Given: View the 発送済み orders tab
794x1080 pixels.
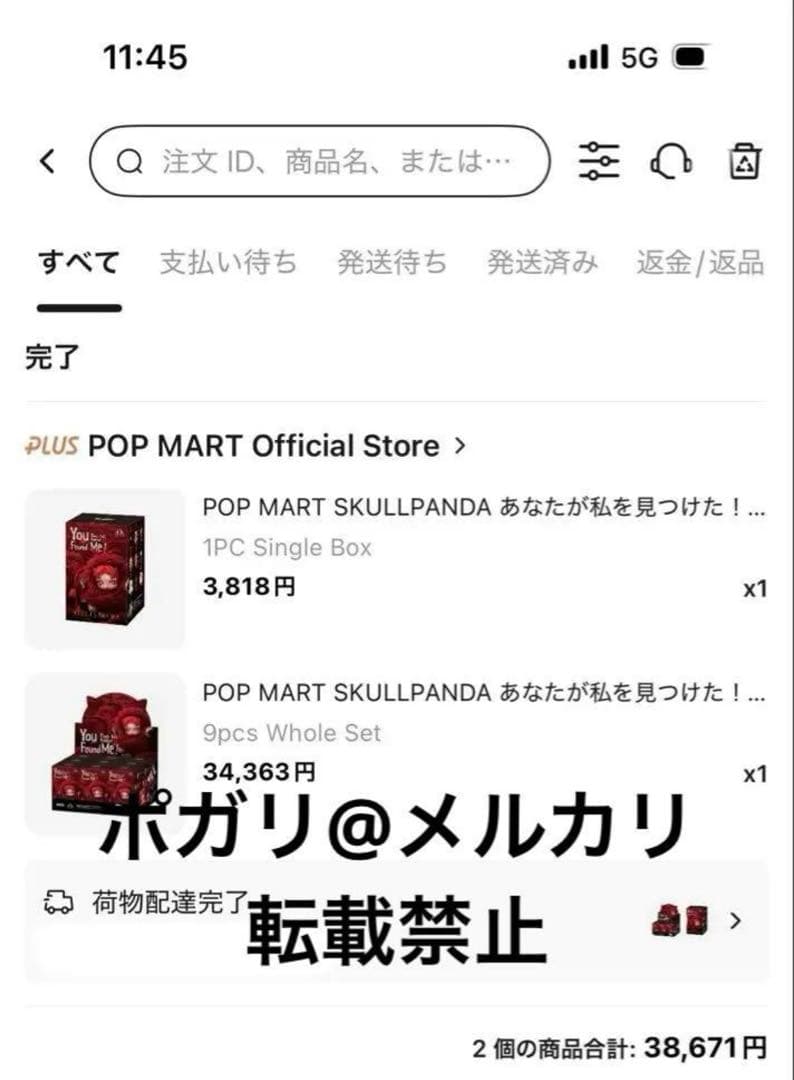Looking at the screenshot, I should coord(542,261).
